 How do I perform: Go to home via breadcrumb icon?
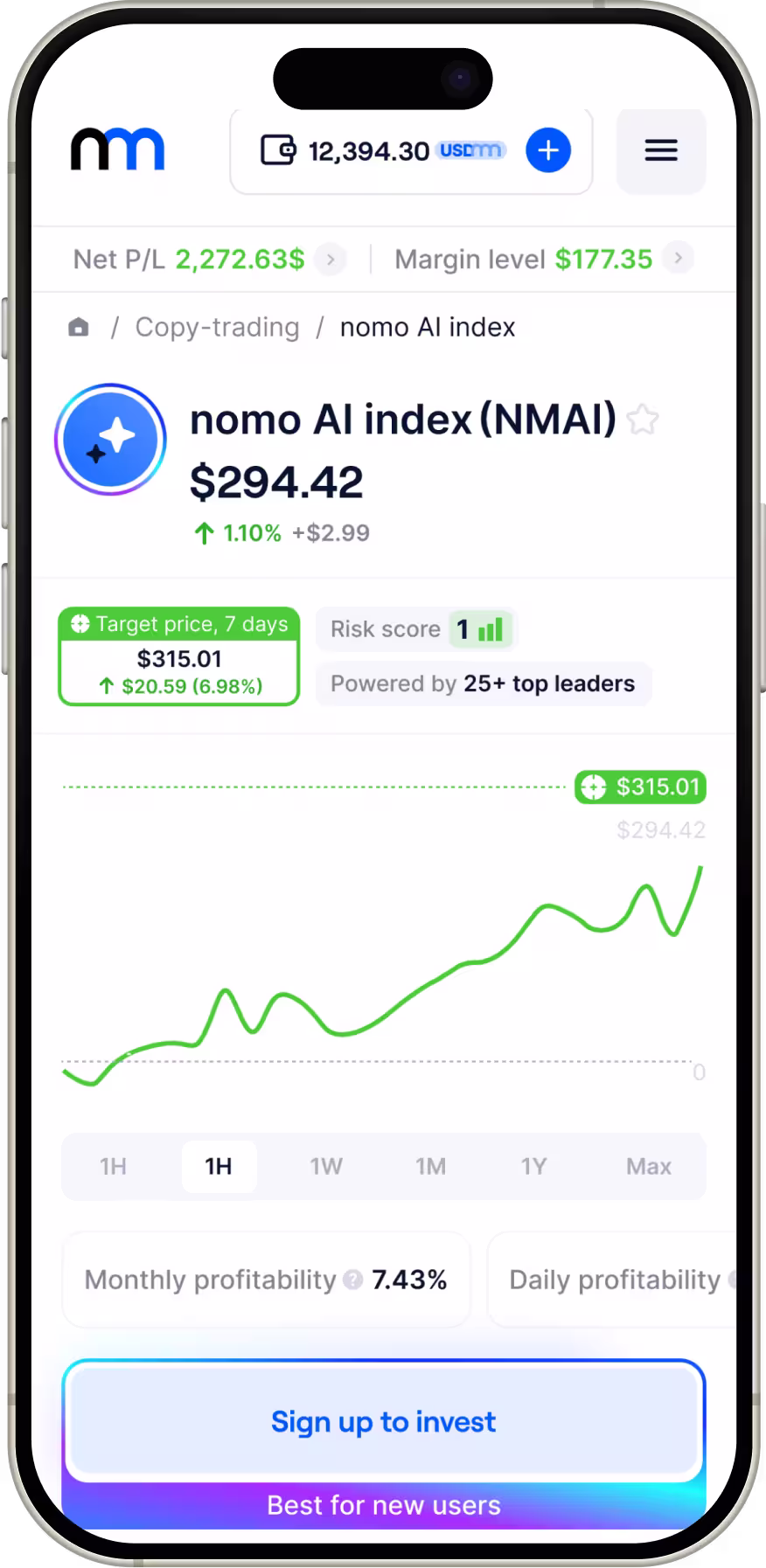click(79, 328)
